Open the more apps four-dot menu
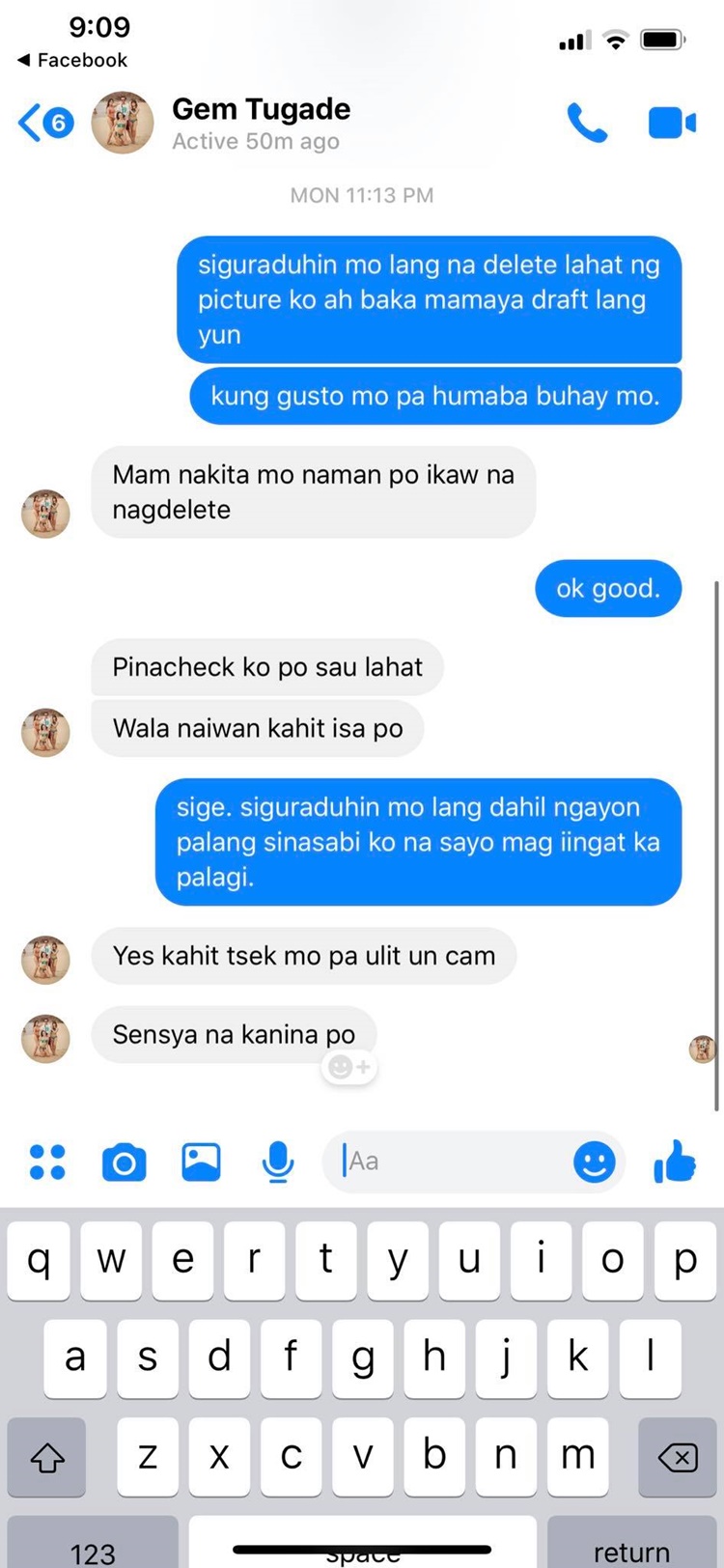 click(47, 1162)
